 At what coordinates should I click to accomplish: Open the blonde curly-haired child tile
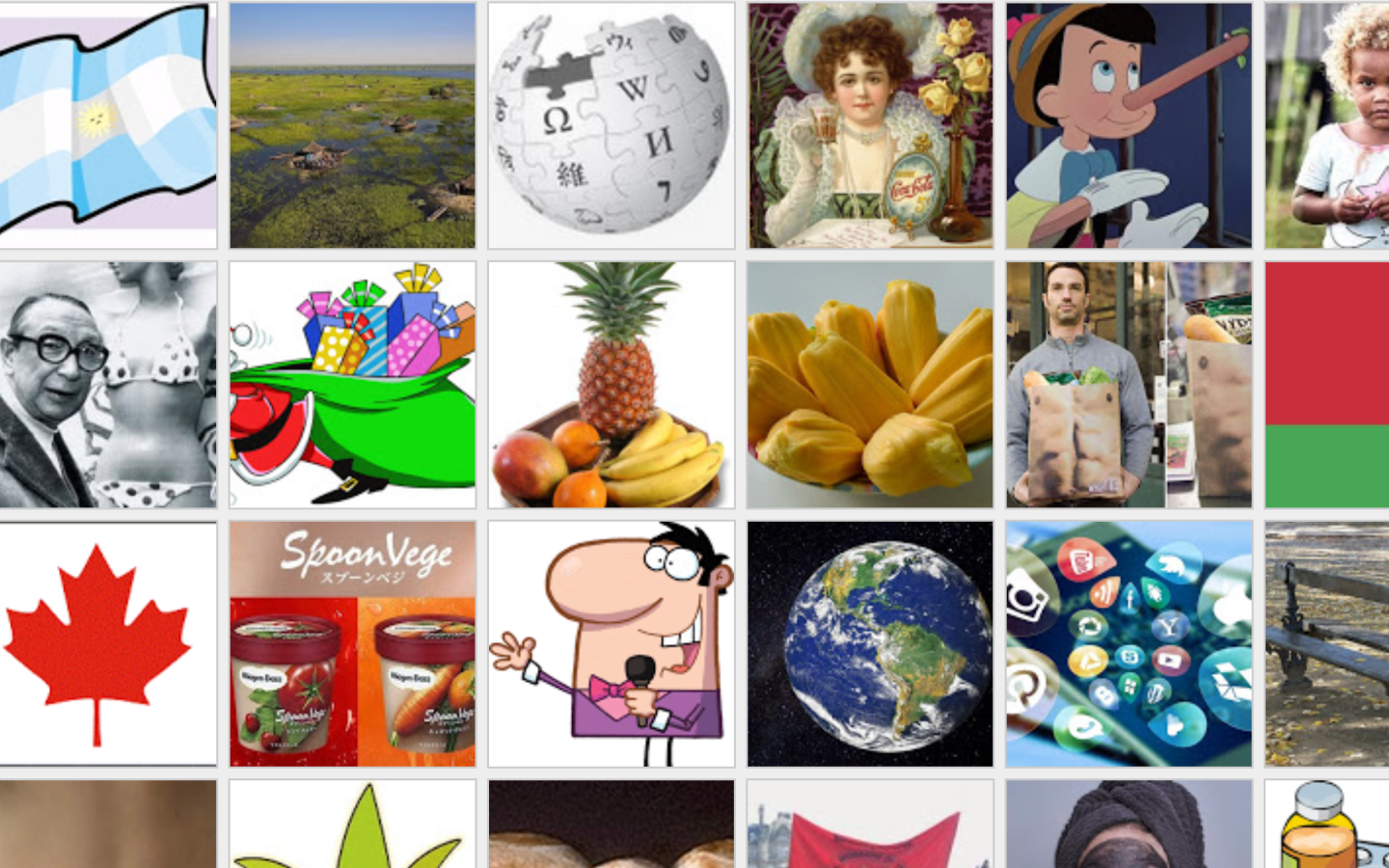click(1327, 125)
